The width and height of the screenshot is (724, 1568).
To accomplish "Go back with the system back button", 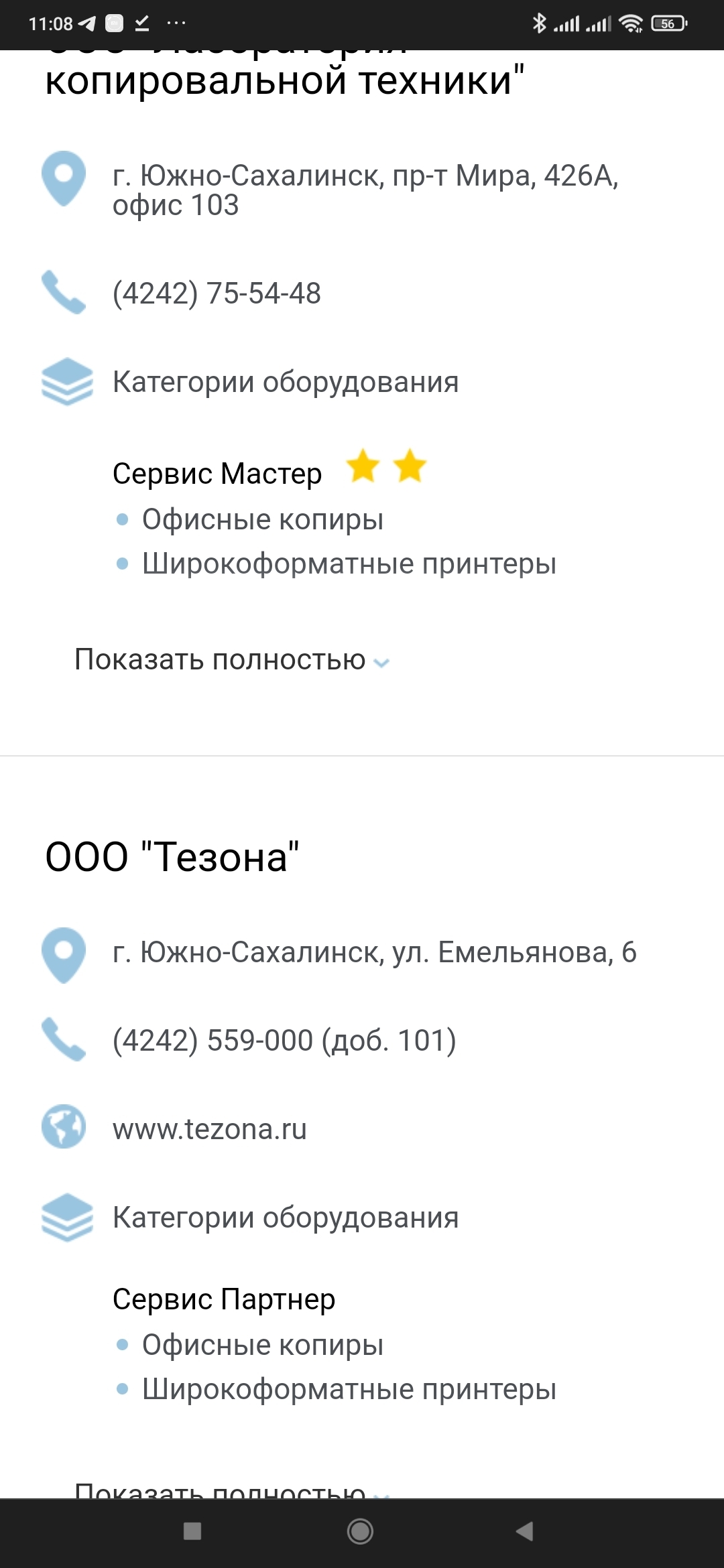I will pyautogui.click(x=525, y=1531).
